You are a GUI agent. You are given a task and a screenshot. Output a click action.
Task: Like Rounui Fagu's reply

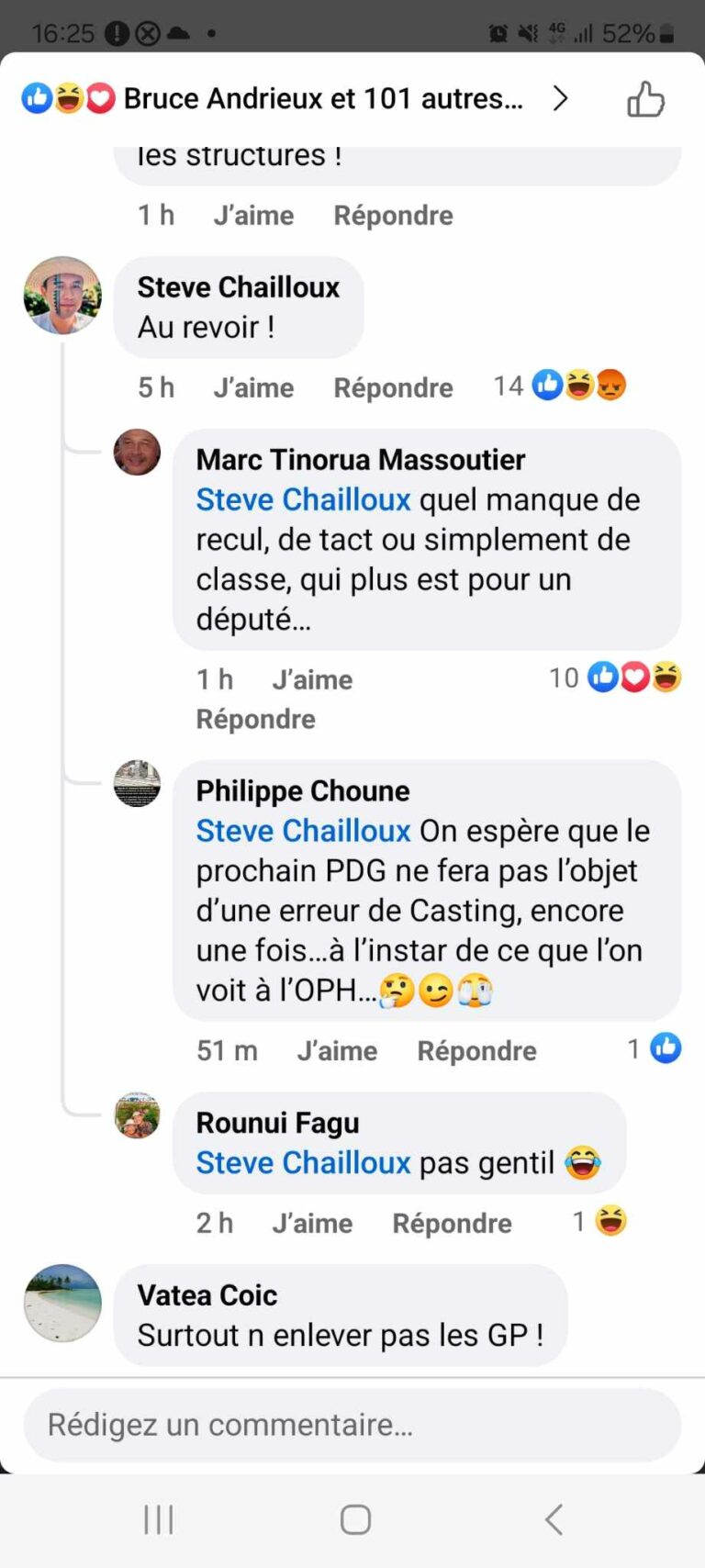coord(312,1224)
